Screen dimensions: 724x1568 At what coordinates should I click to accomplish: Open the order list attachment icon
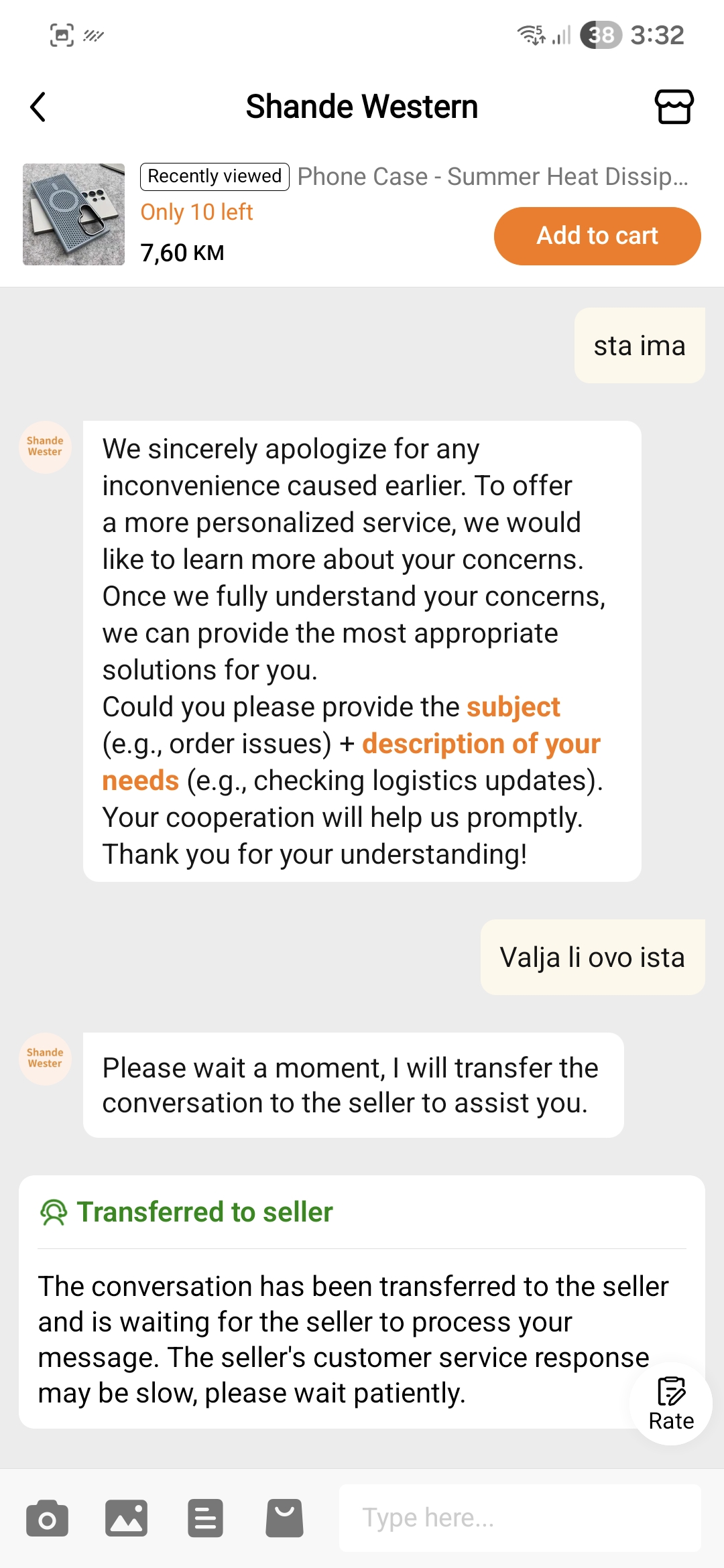[205, 1518]
